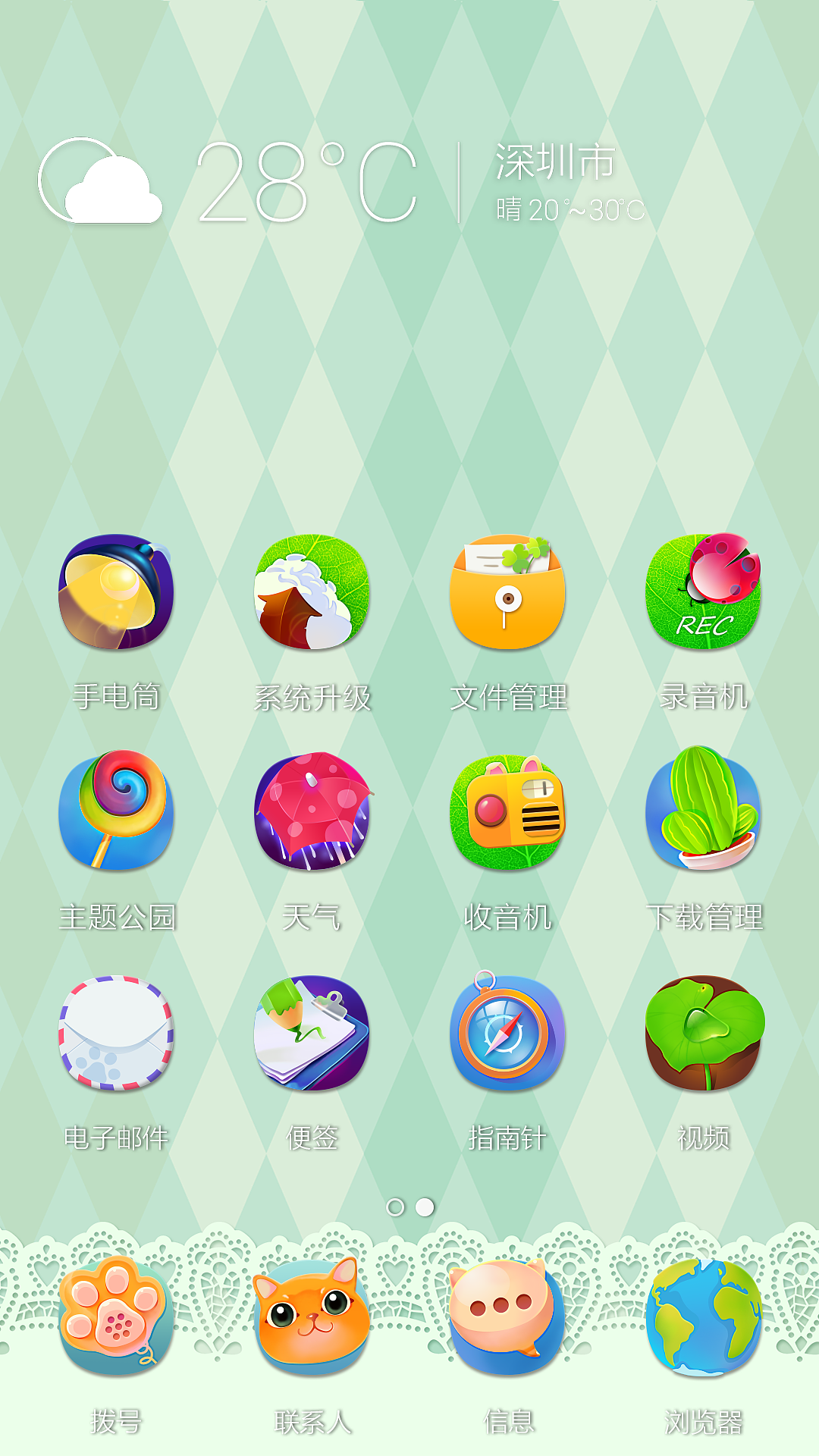
Task: Start the 录音机 recorder app
Action: click(703, 592)
